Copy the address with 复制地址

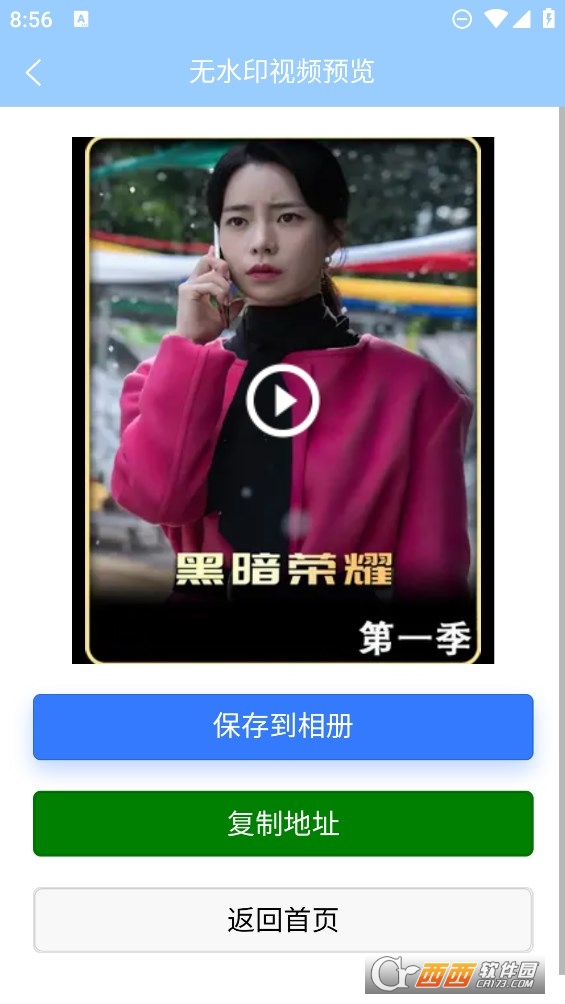(283, 823)
